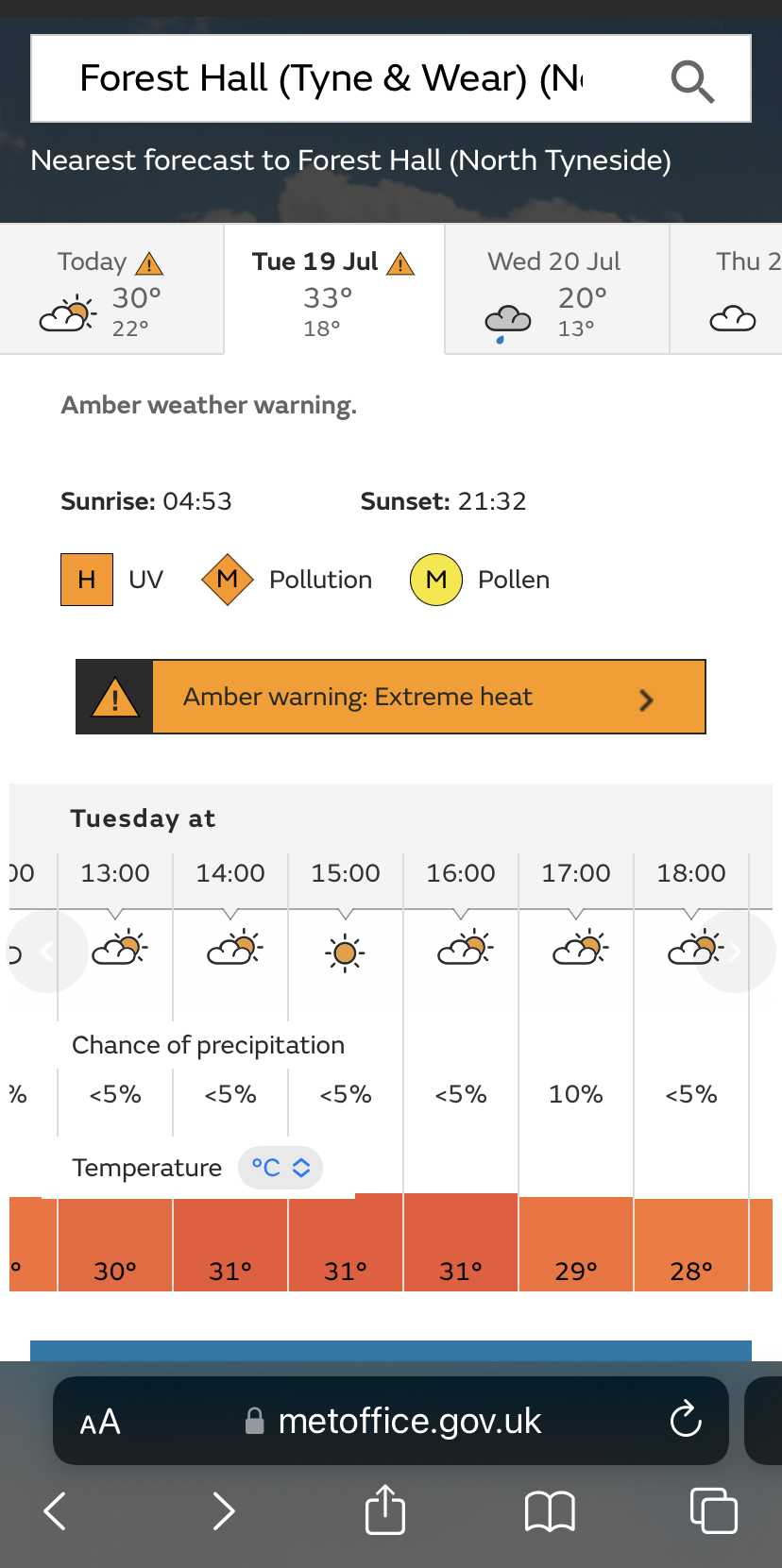Viewport: 782px width, 1568px height.
Task: Open Safari bookmarks
Action: 550,1511
